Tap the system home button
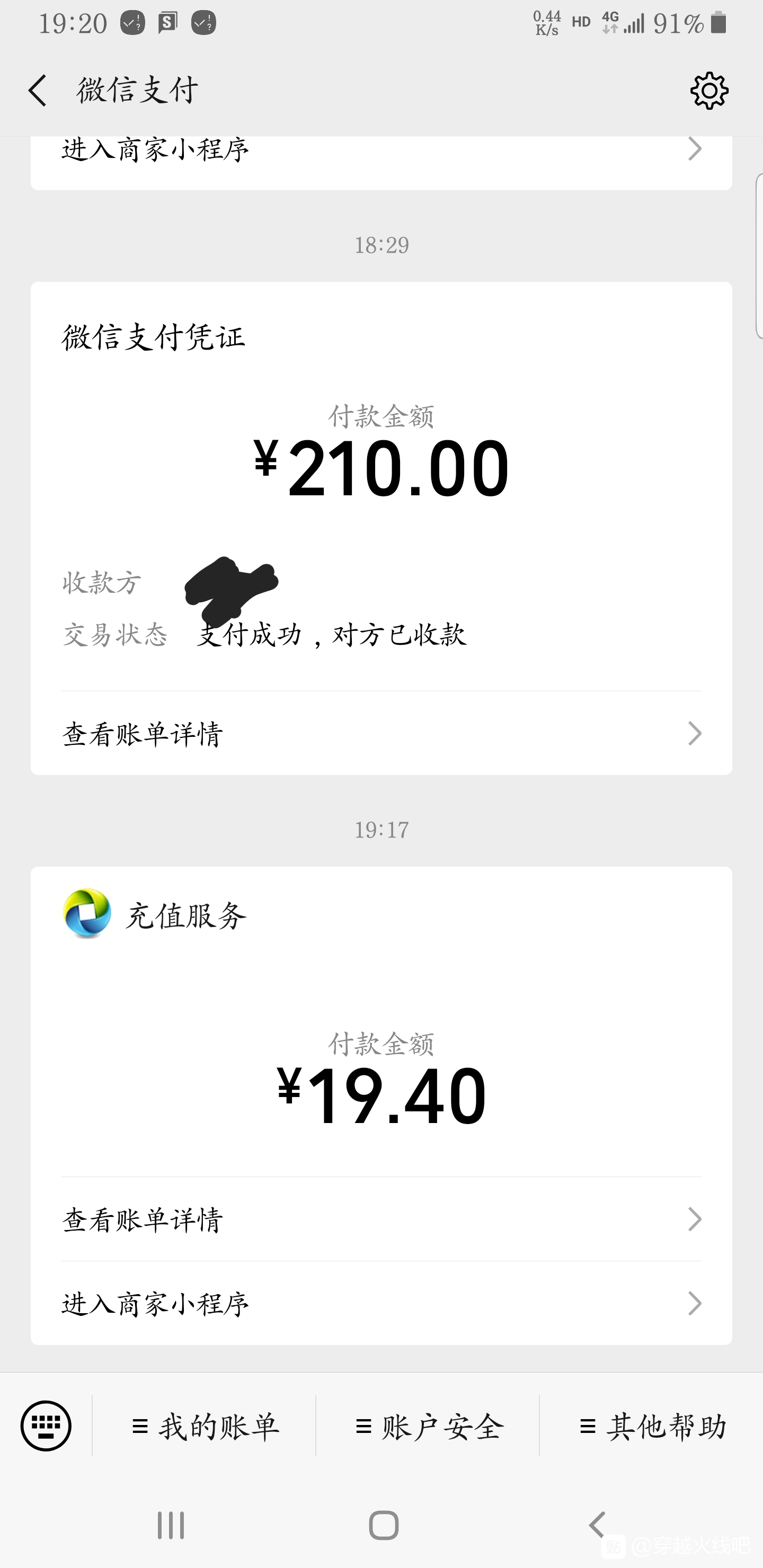Screen dimensions: 763x1568 tap(383, 1526)
